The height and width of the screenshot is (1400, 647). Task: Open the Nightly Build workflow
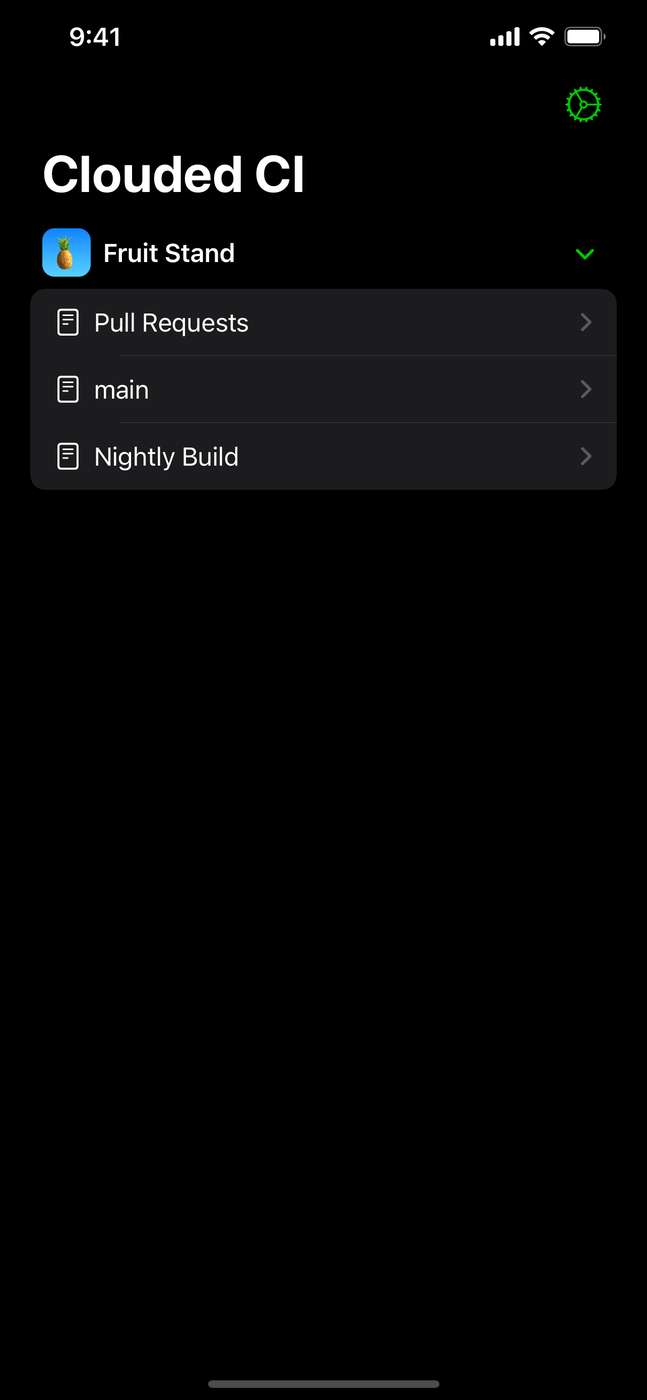(x=323, y=457)
